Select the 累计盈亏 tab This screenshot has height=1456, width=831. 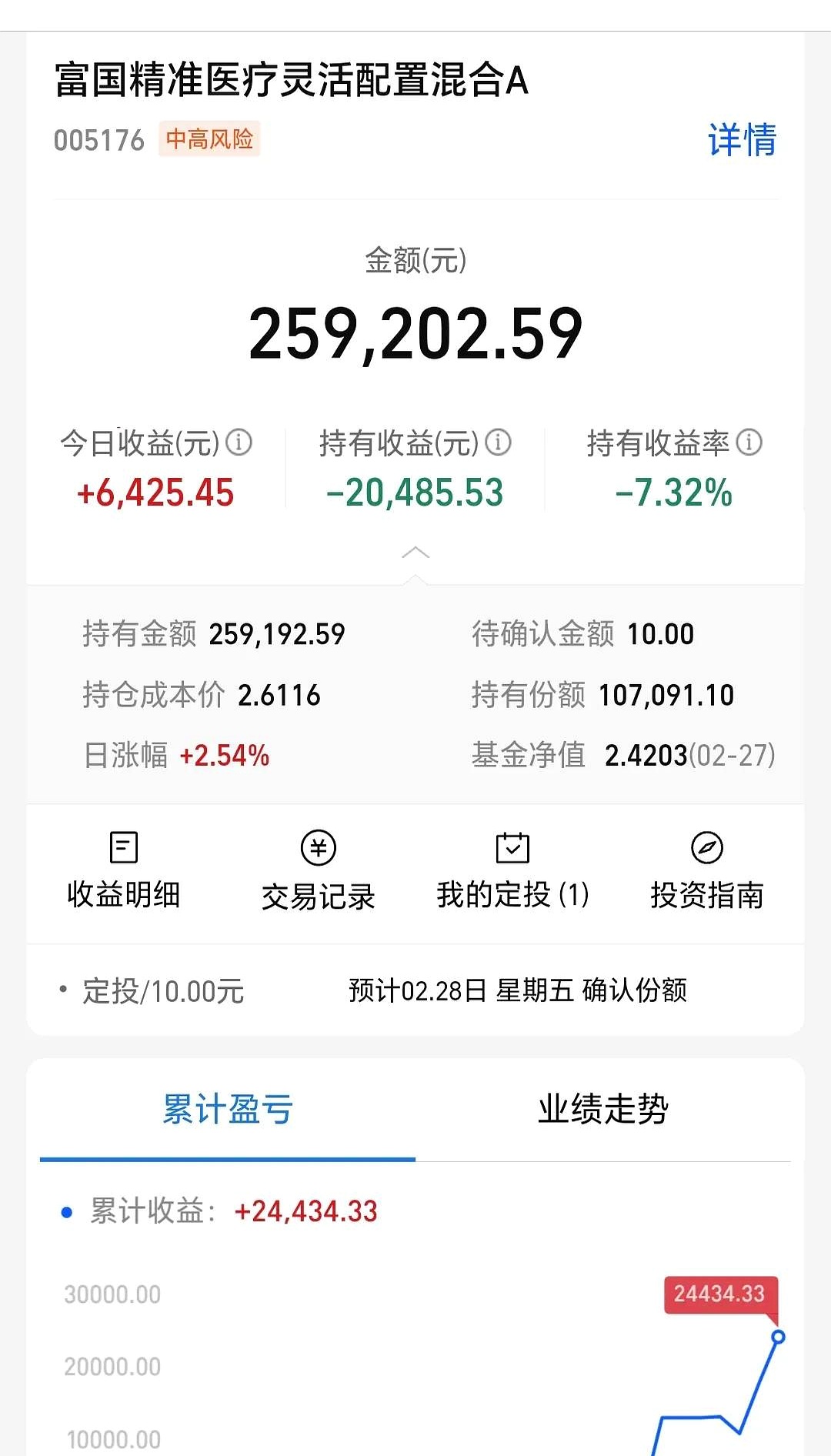pos(227,1108)
